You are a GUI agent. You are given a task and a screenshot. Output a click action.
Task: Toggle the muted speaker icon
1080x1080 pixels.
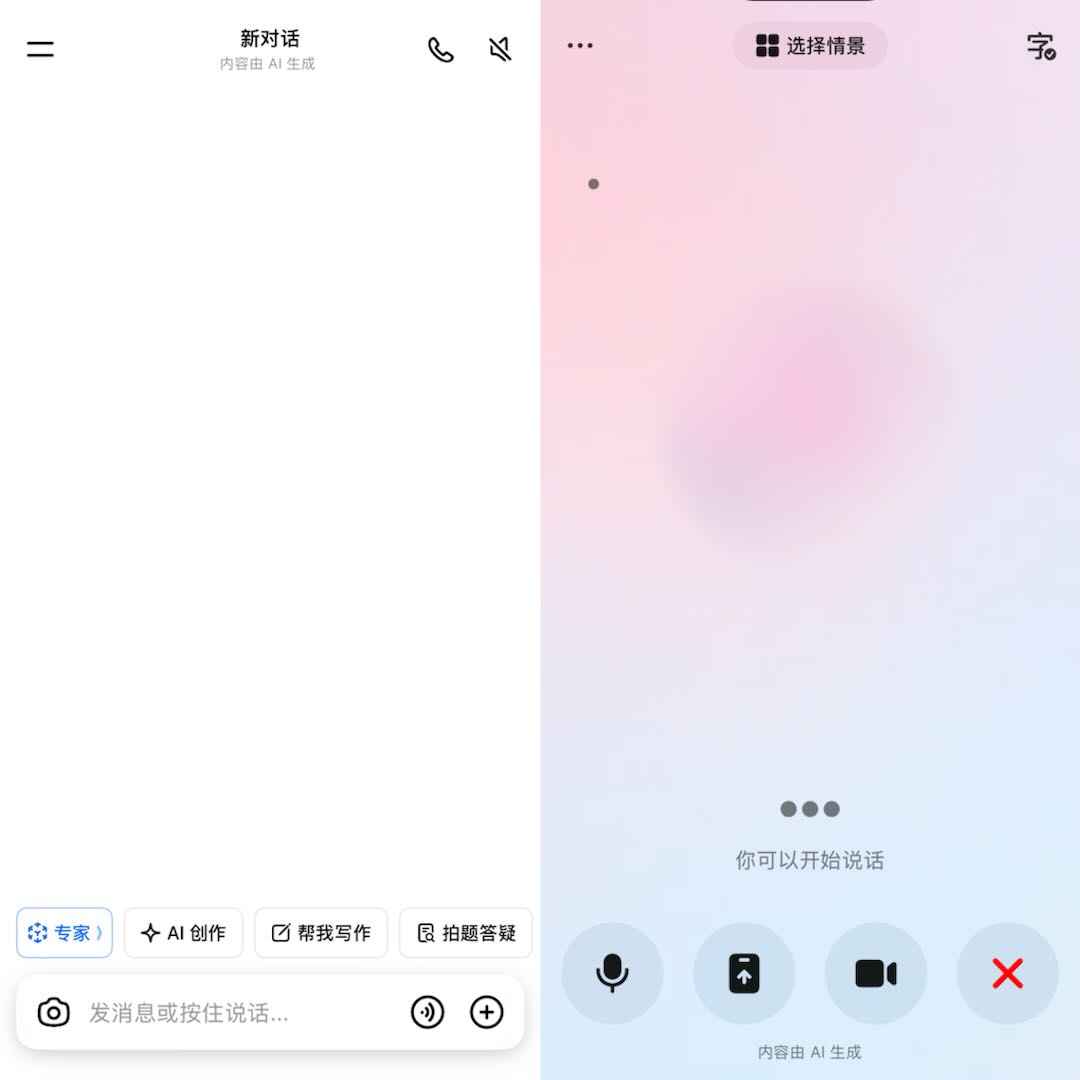[501, 49]
